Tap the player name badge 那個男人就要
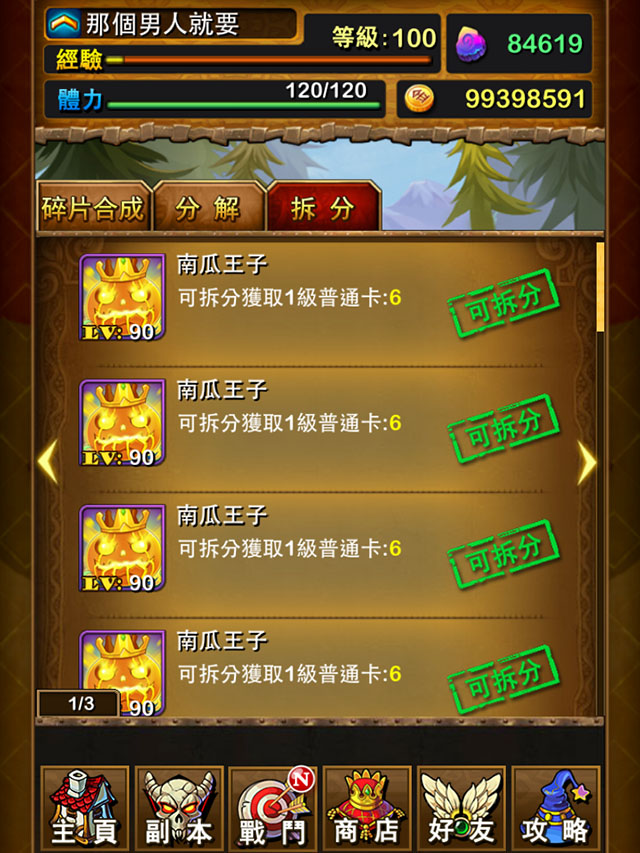Image resolution: width=640 pixels, height=853 pixels. tap(170, 24)
